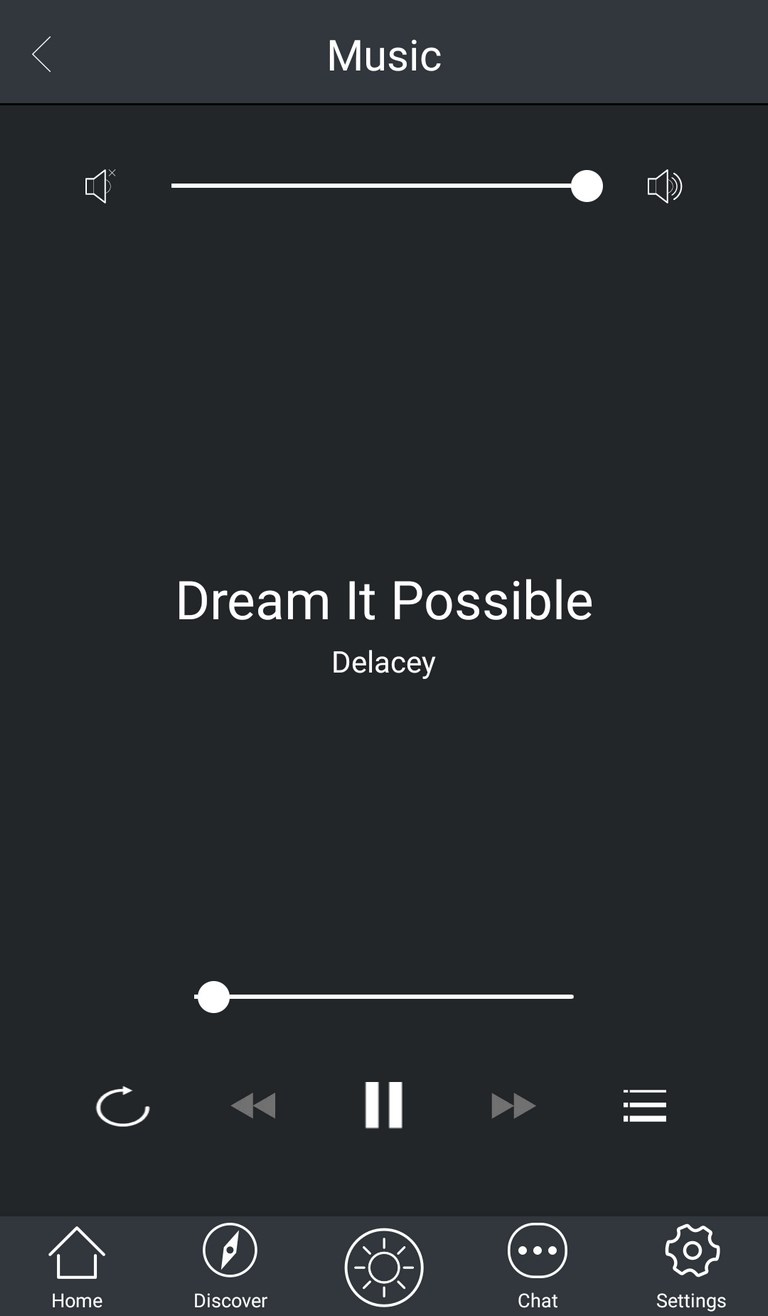Switch to the Home tab

pyautogui.click(x=77, y=1267)
